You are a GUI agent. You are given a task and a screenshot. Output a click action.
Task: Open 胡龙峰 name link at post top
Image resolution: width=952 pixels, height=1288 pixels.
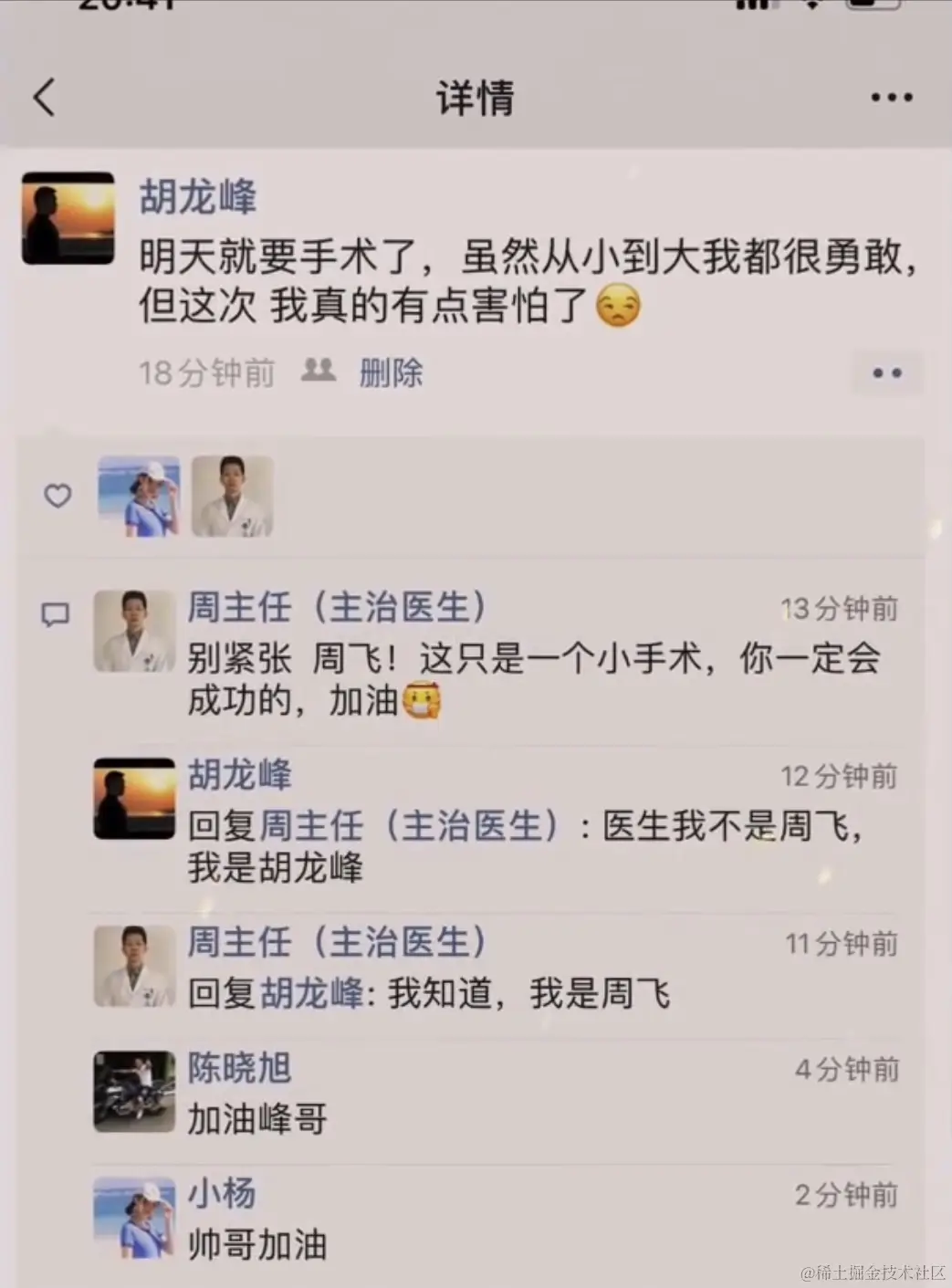click(x=198, y=196)
